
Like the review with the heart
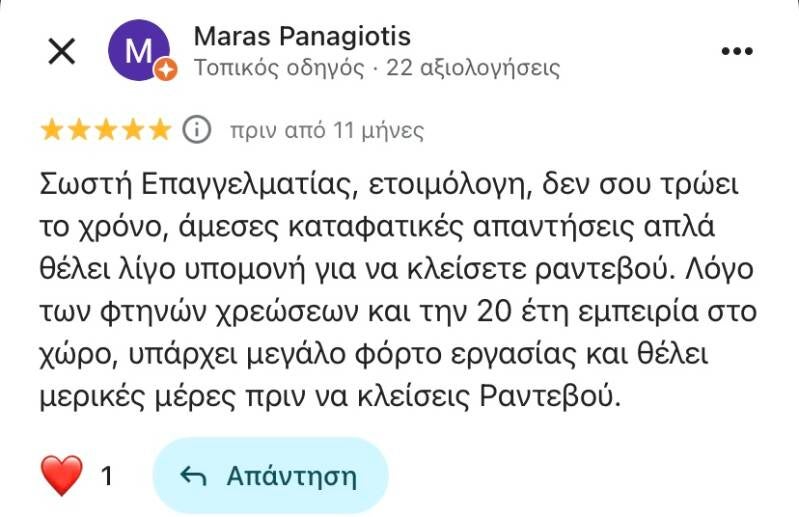pyautogui.click(x=62, y=475)
